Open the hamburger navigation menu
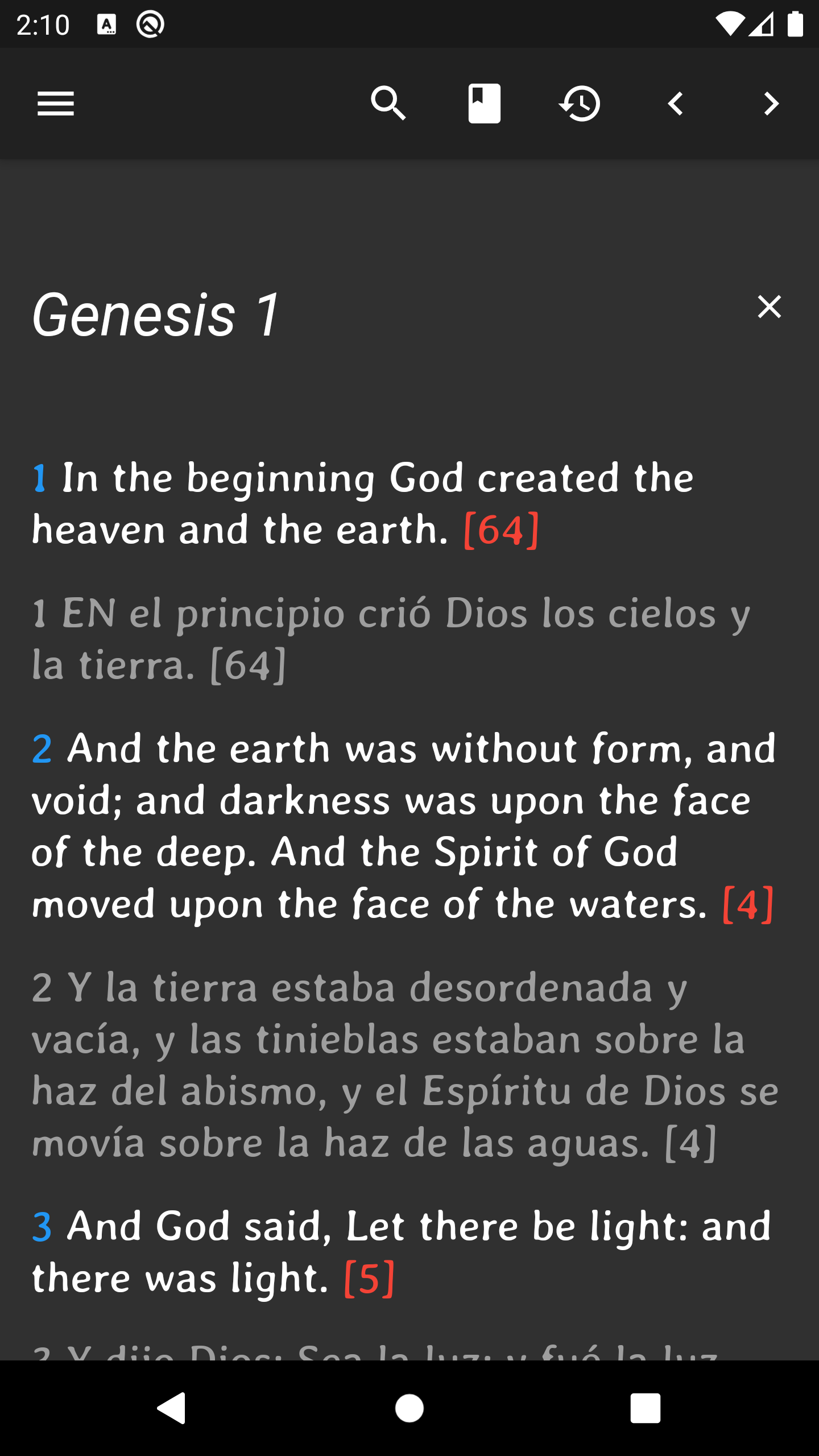Image resolution: width=819 pixels, height=1456 pixels. pos(56,104)
